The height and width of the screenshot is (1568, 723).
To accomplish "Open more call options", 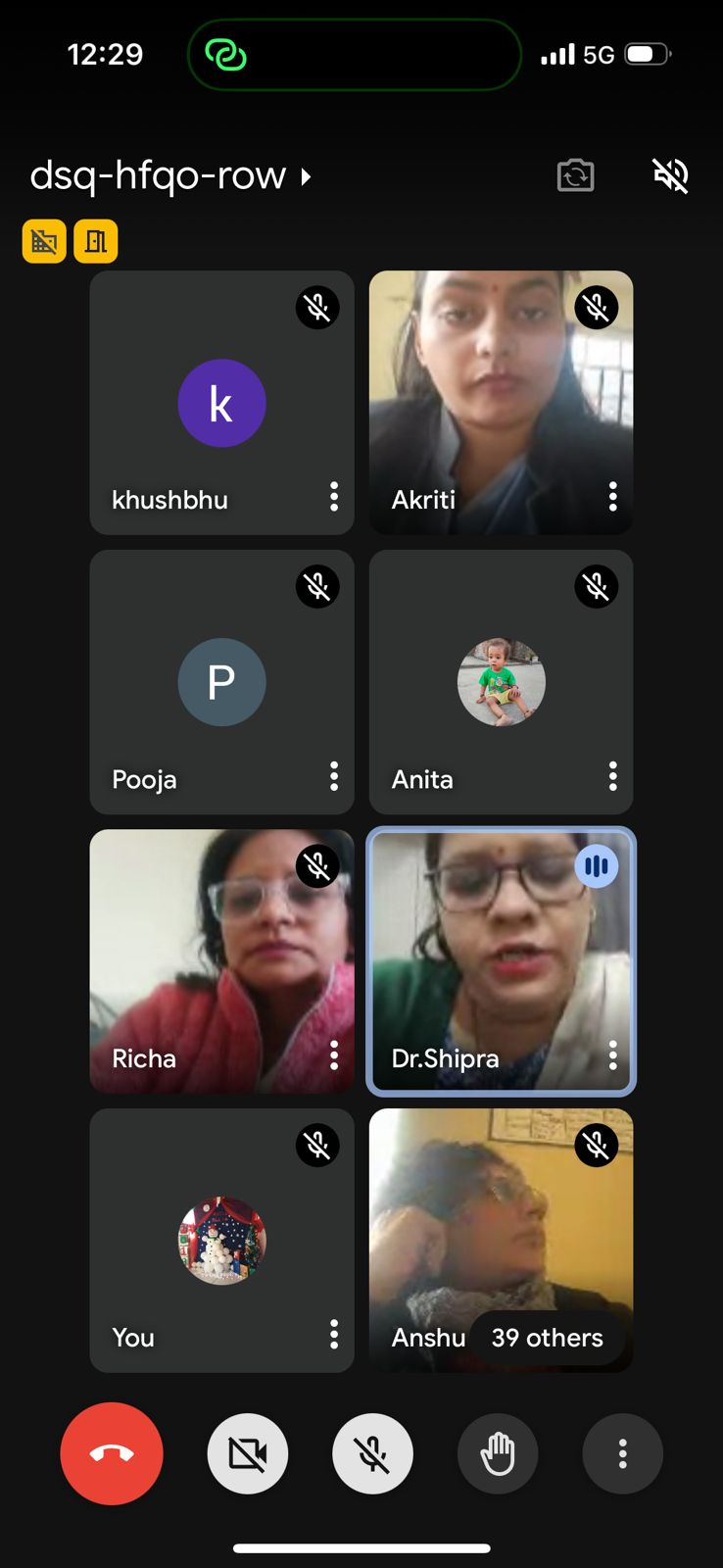I will (622, 1453).
